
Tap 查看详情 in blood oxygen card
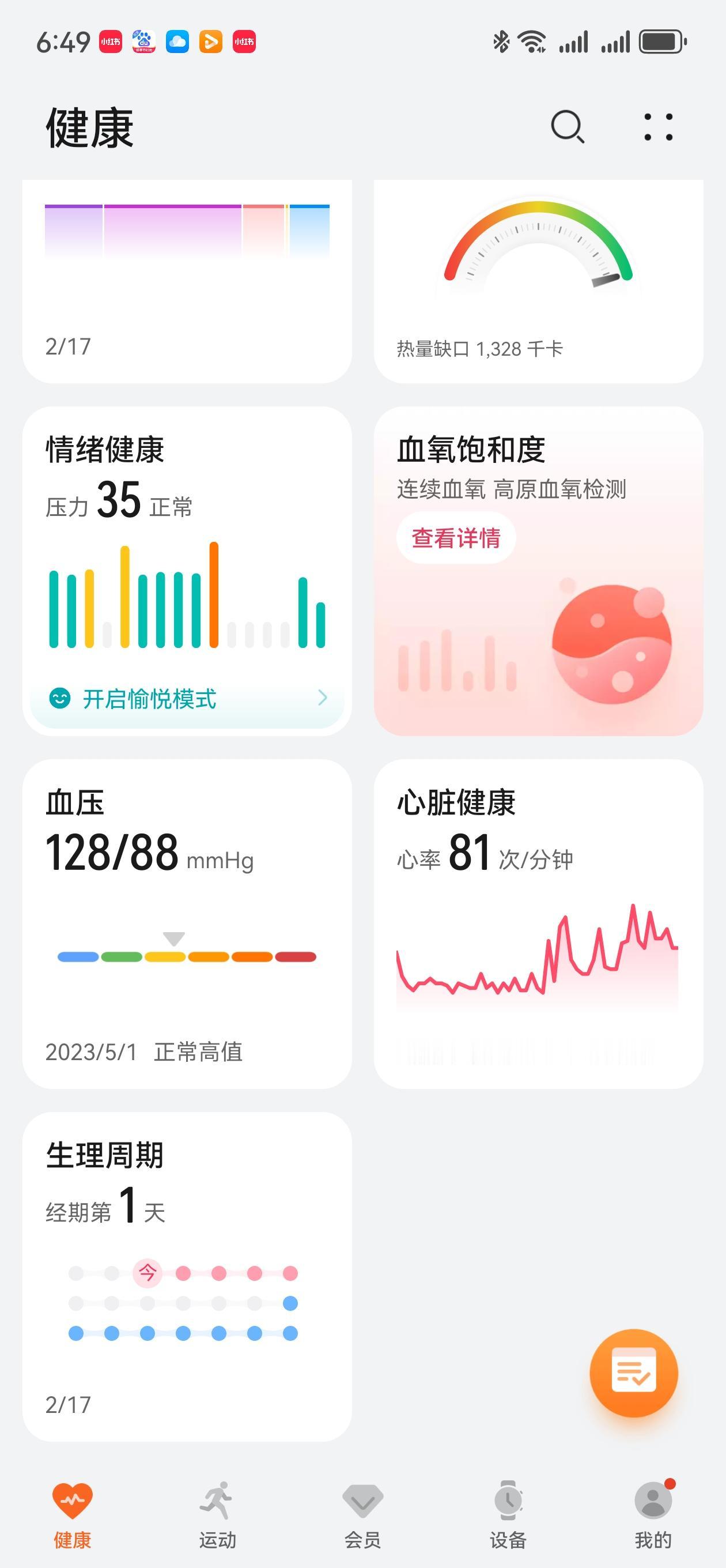coord(459,537)
